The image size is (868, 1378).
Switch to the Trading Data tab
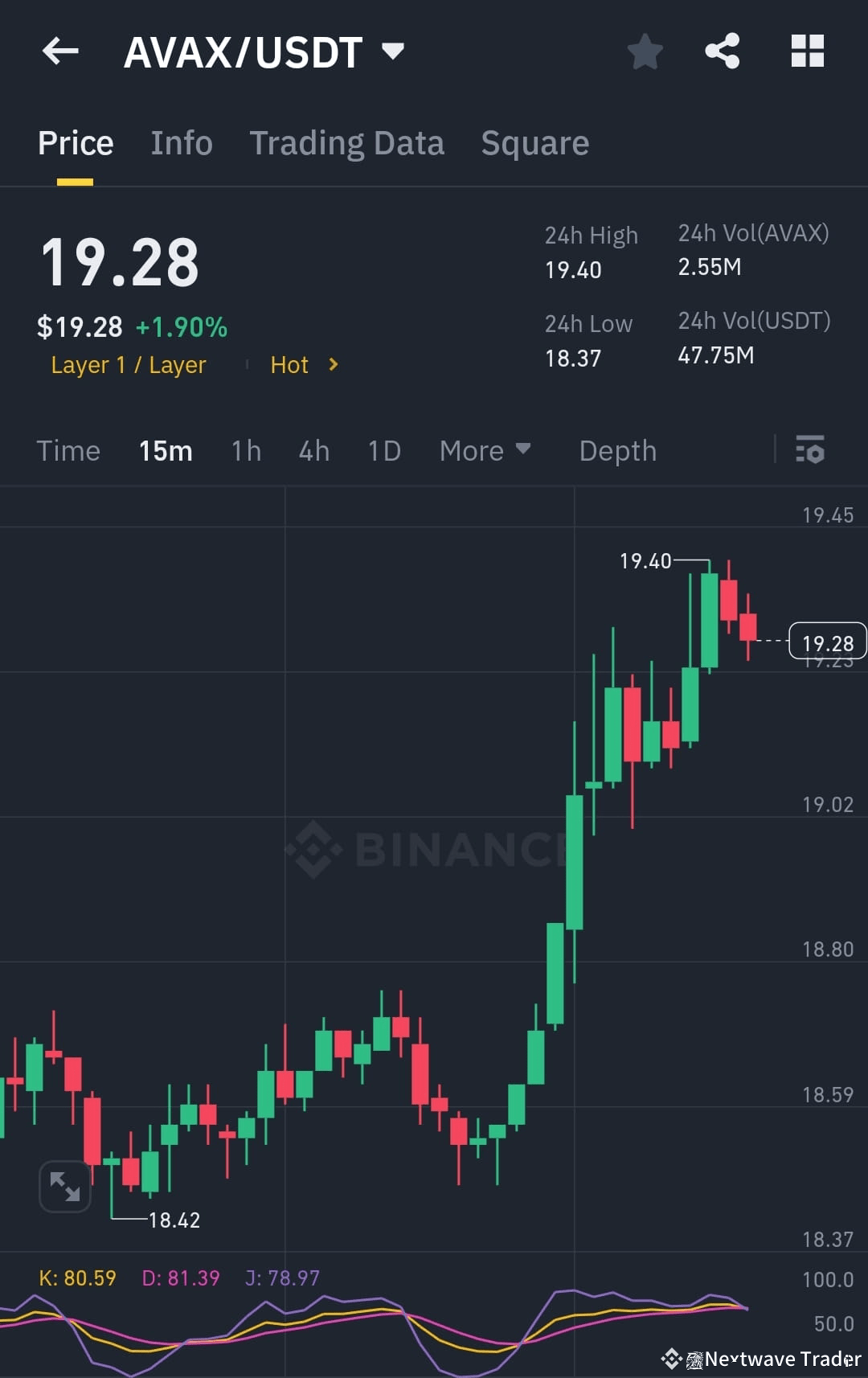point(347,142)
